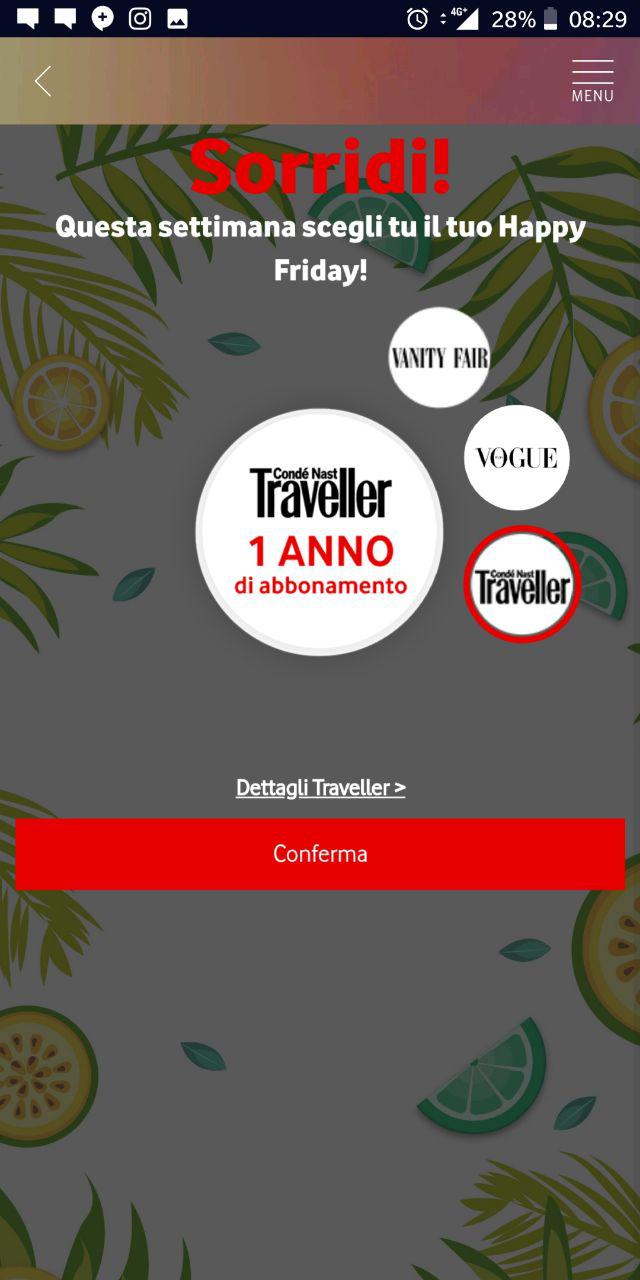Image resolution: width=640 pixels, height=1280 pixels.
Task: Tap the red Conferma button
Action: [x=320, y=853]
